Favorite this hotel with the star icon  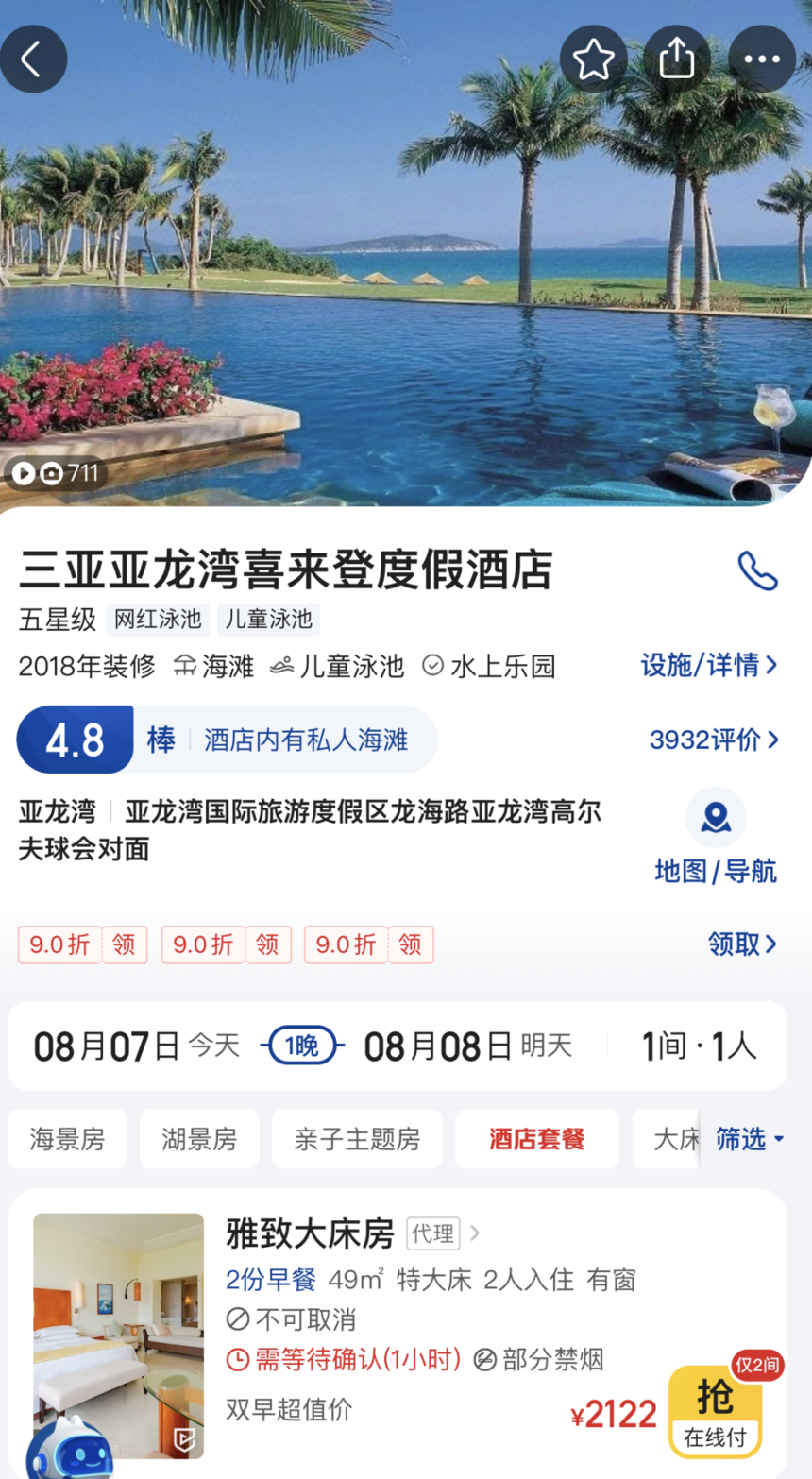[x=593, y=59]
